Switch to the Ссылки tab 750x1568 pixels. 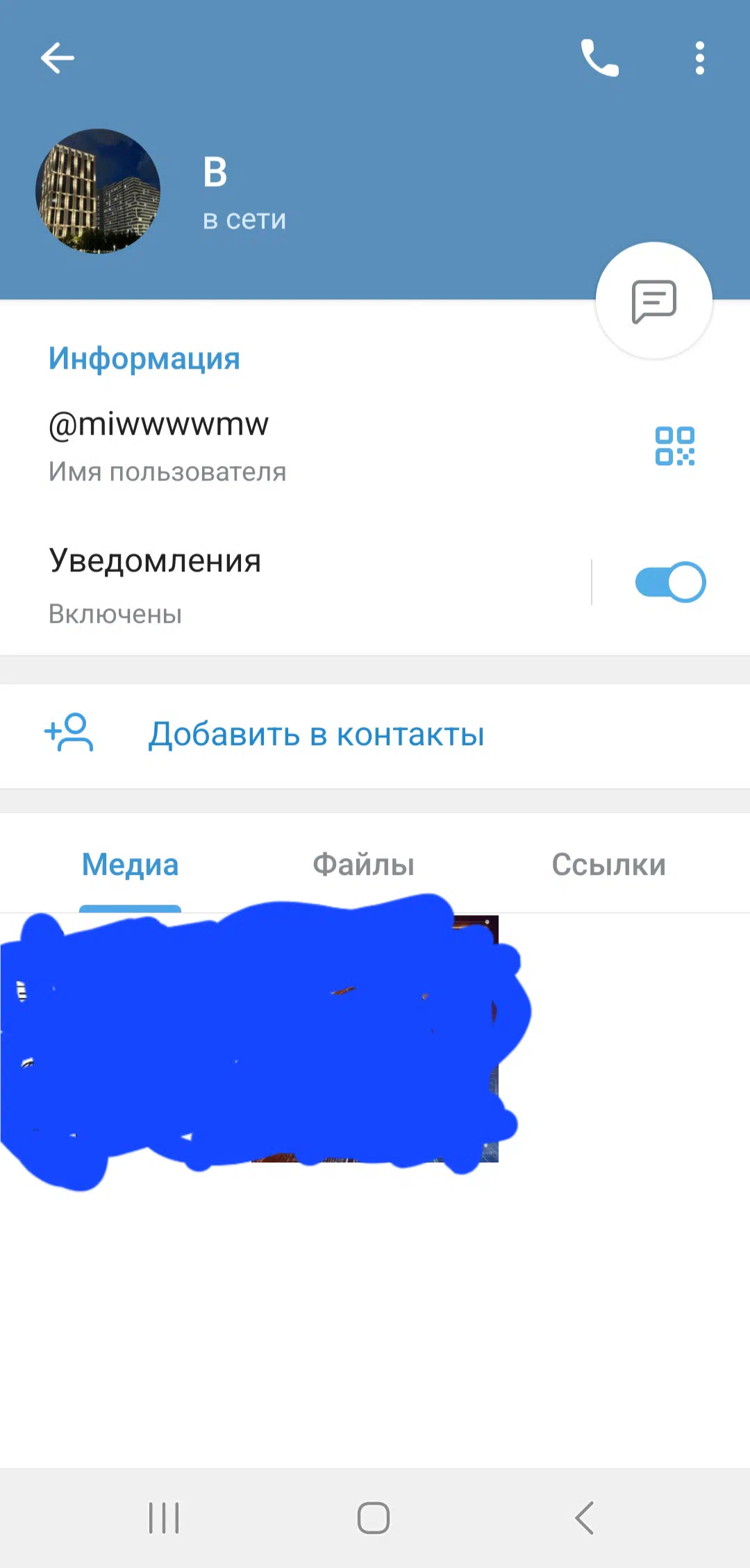[x=609, y=865]
